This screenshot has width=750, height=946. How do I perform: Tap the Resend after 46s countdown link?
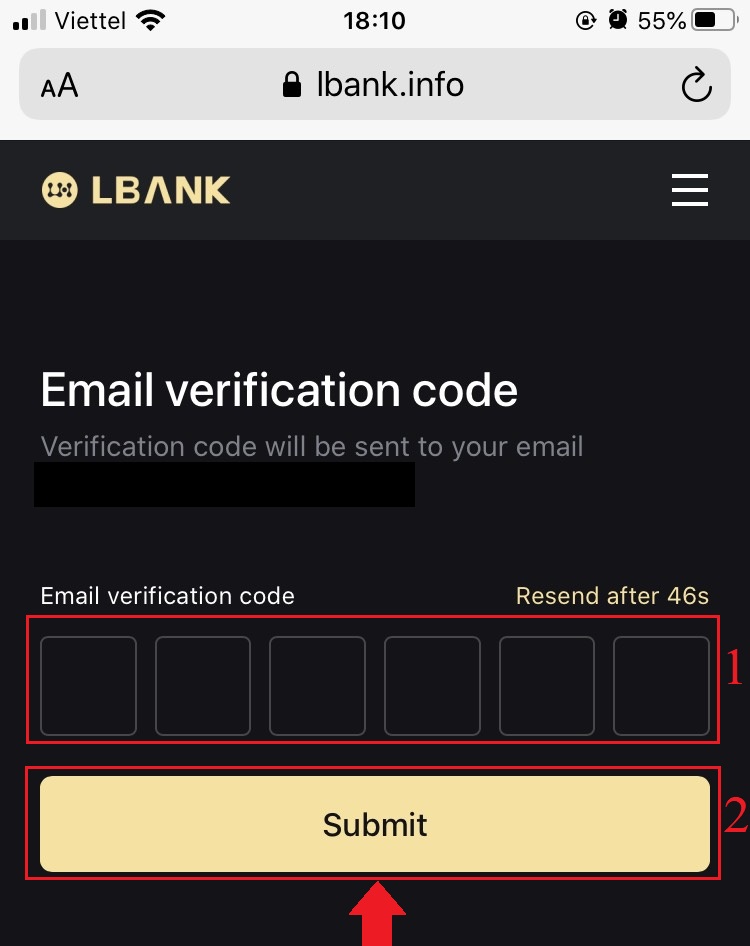[x=614, y=596]
